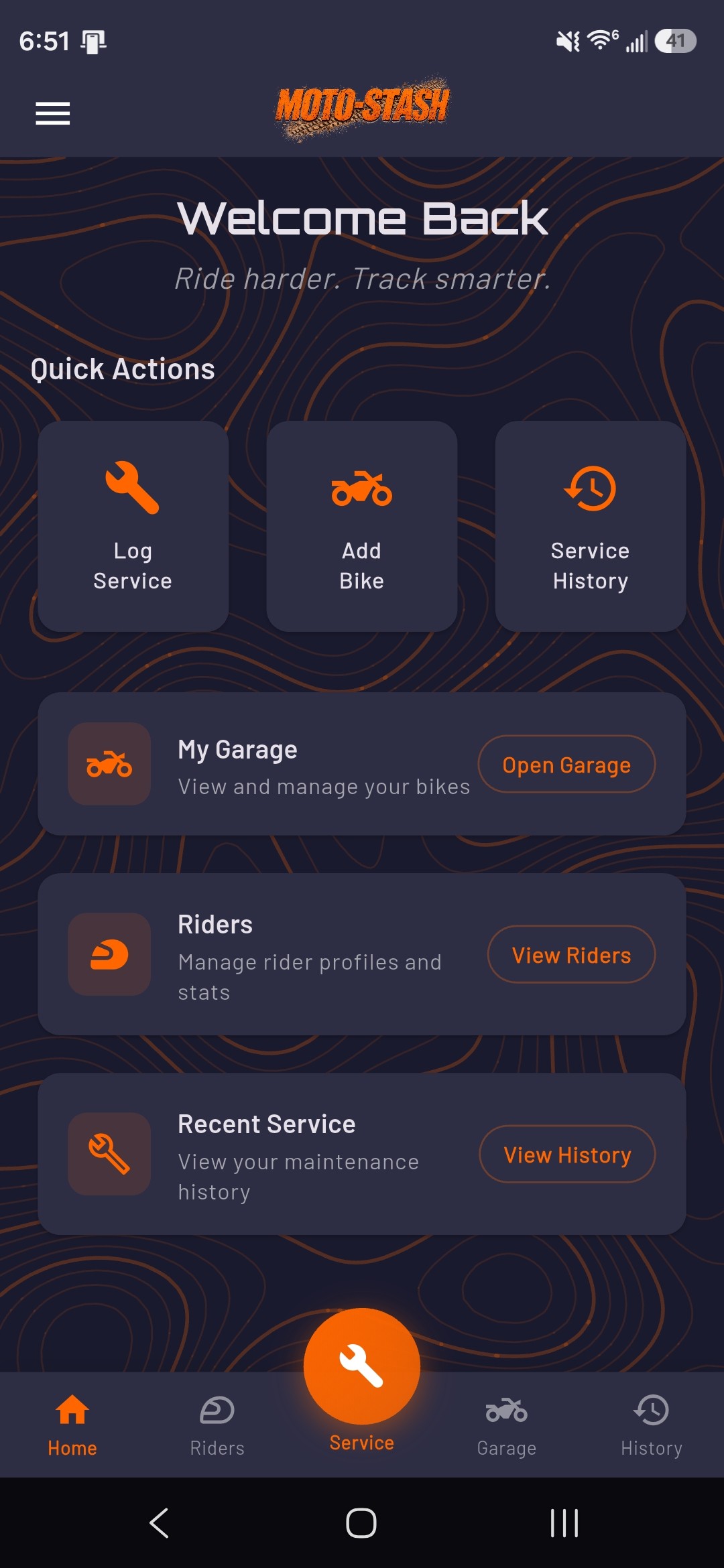Tap the Garage icon in bottom navigation
This screenshot has width=724, height=1568.
[506, 1412]
